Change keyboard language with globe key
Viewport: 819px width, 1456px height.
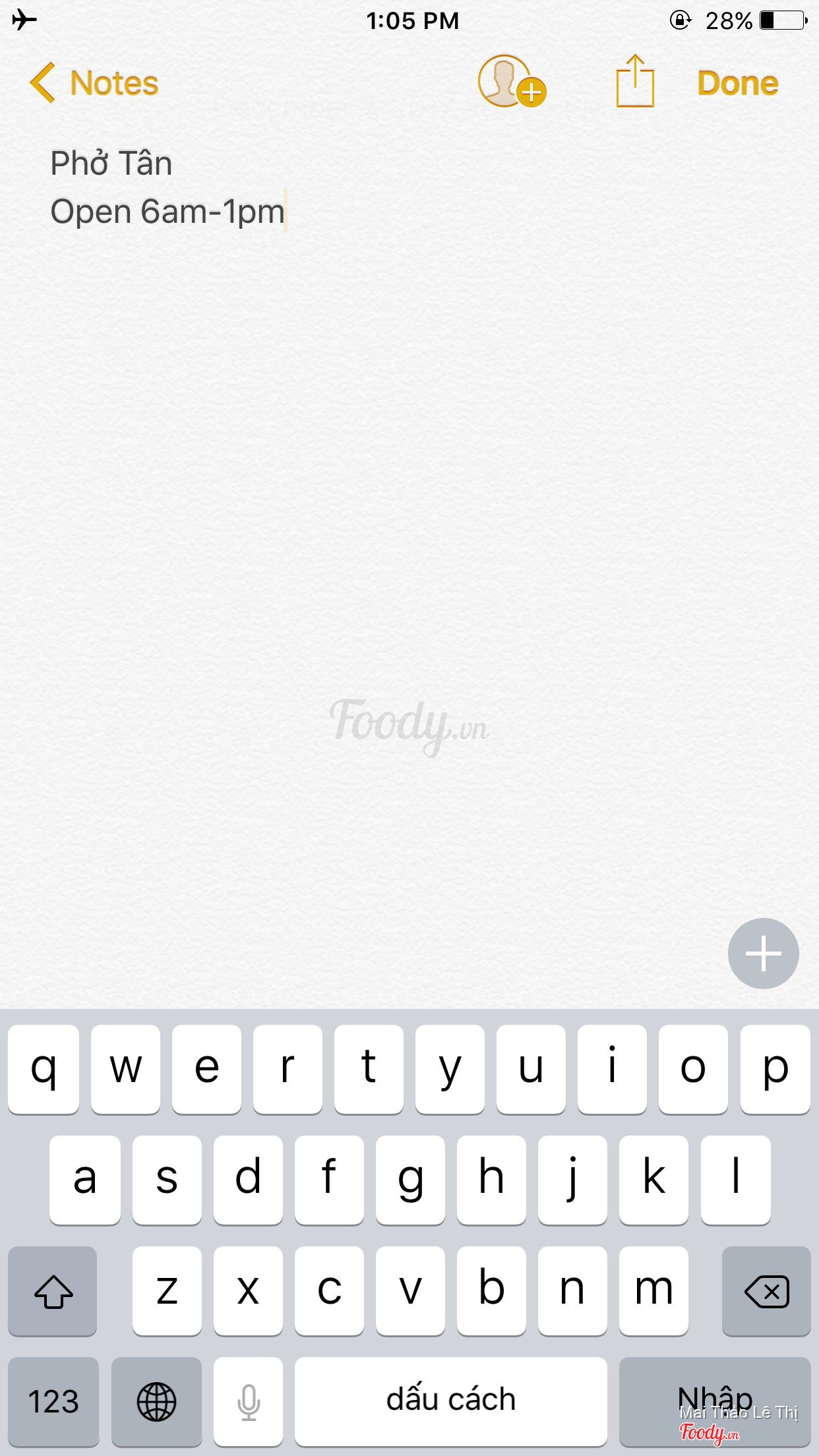point(156,1401)
